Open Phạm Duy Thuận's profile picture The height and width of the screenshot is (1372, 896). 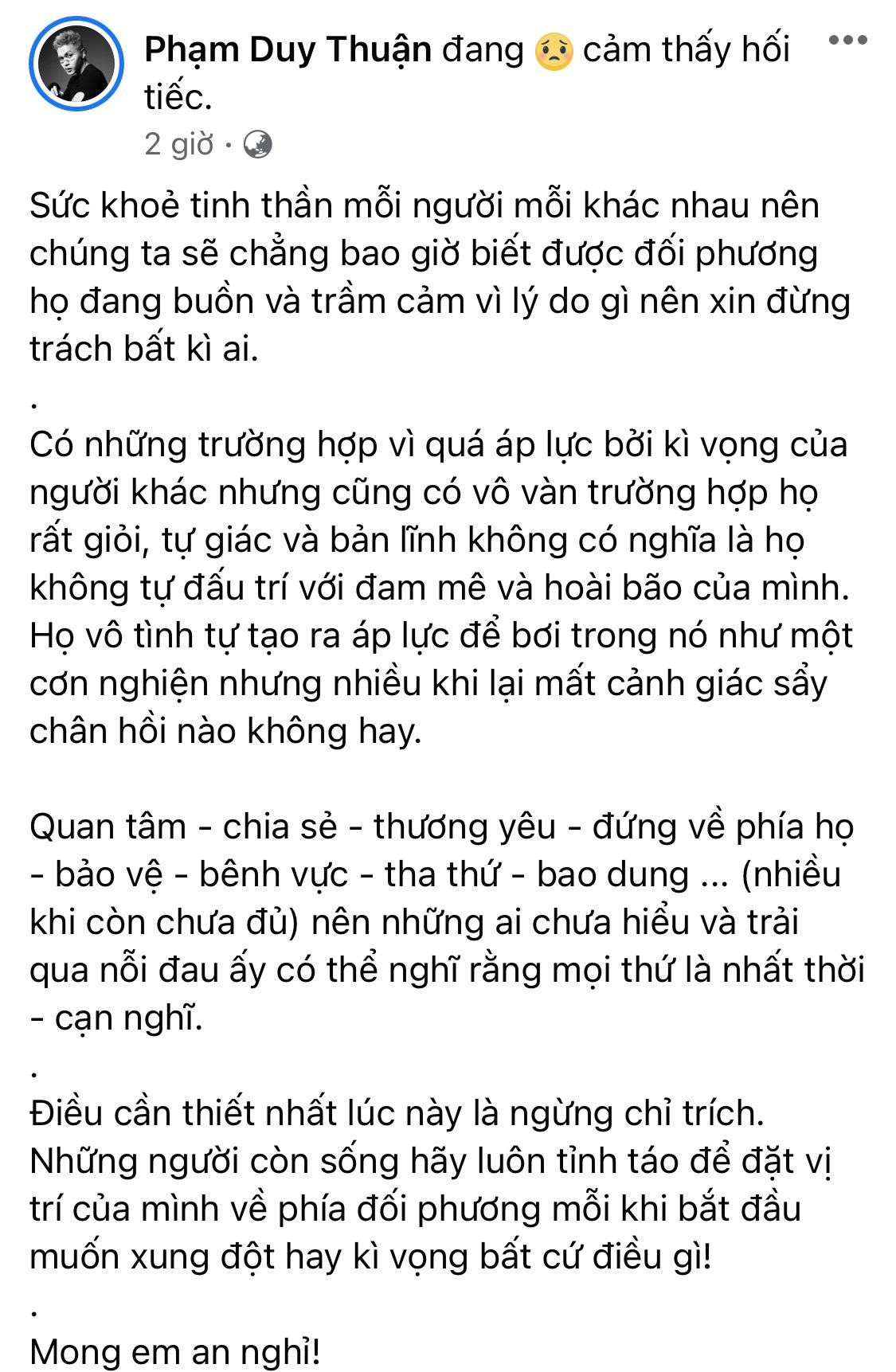76,77
